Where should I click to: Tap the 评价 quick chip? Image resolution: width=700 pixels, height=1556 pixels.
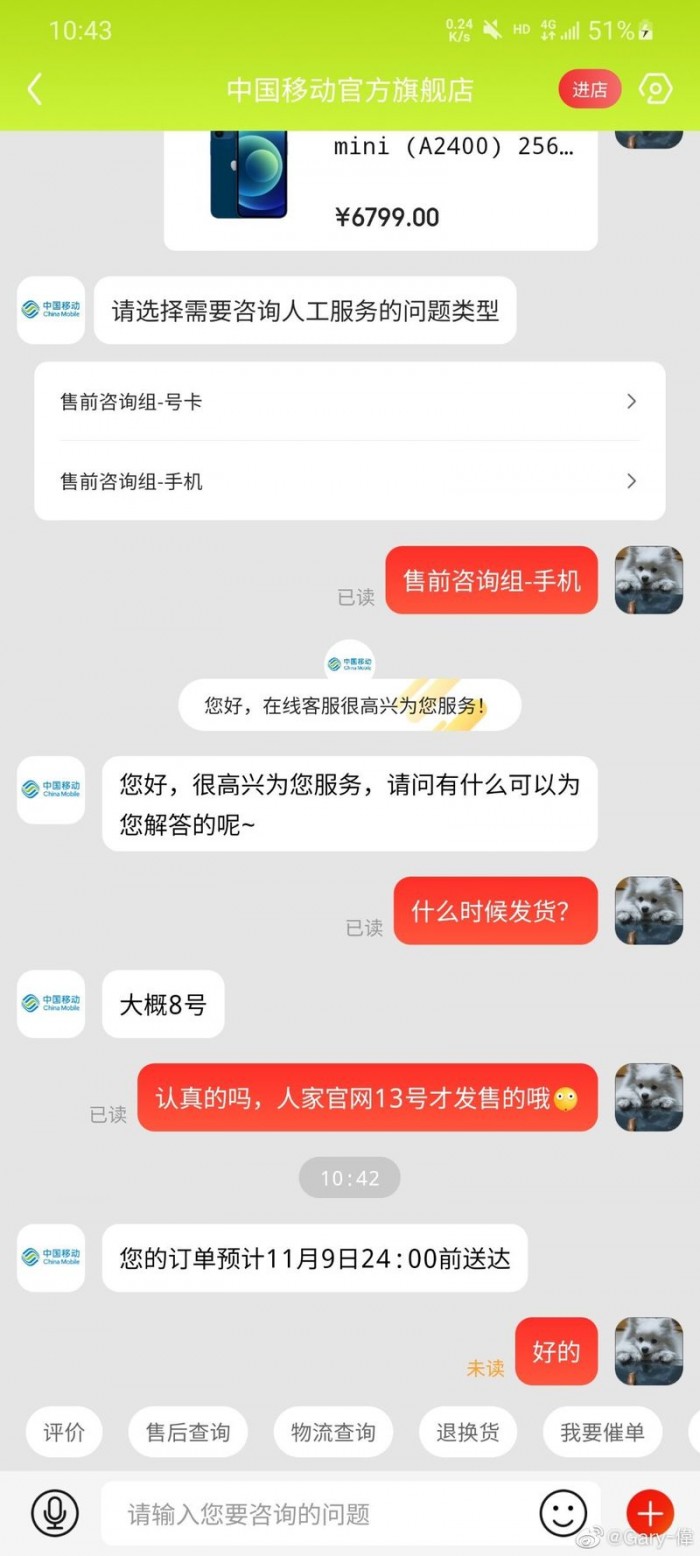click(x=64, y=1432)
